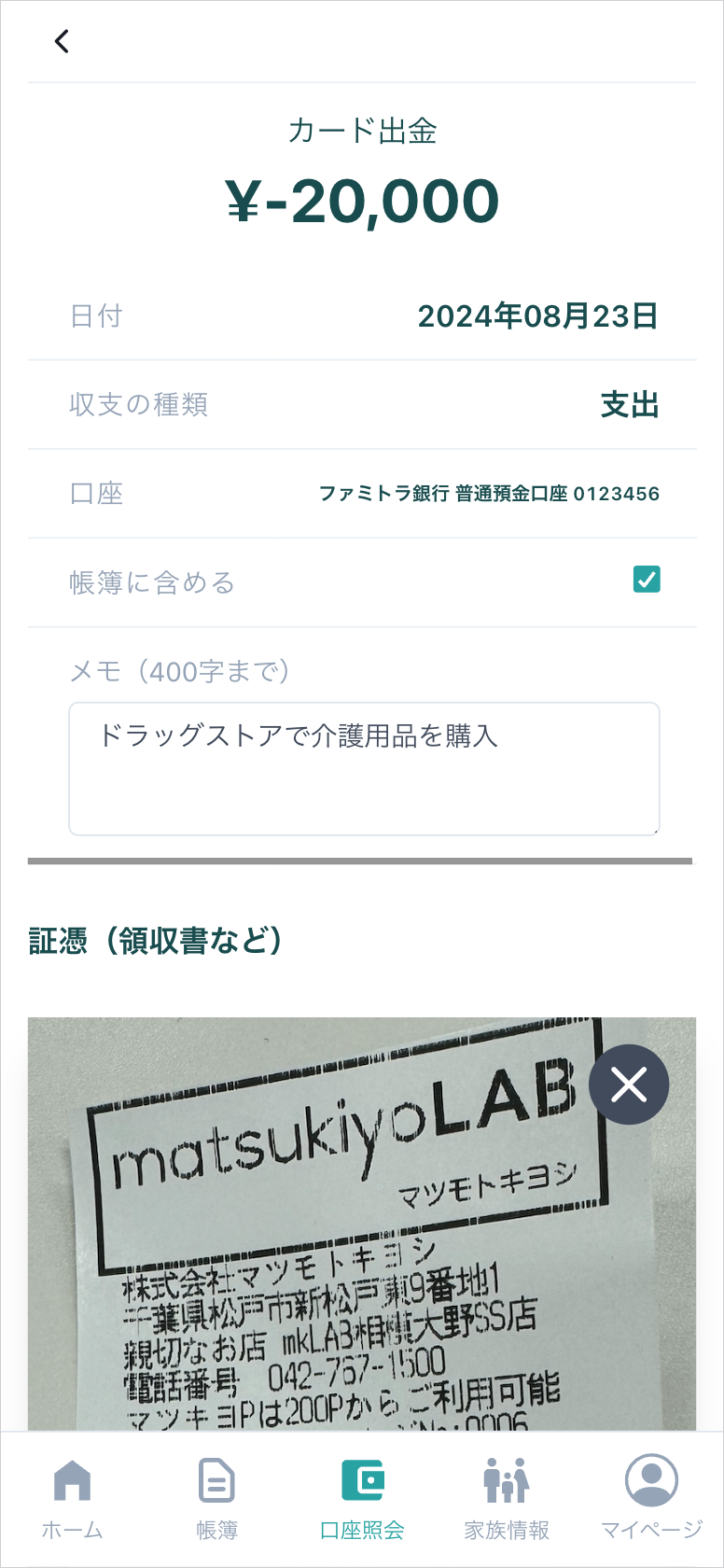Select the 口座照会 tab

(x=362, y=1498)
